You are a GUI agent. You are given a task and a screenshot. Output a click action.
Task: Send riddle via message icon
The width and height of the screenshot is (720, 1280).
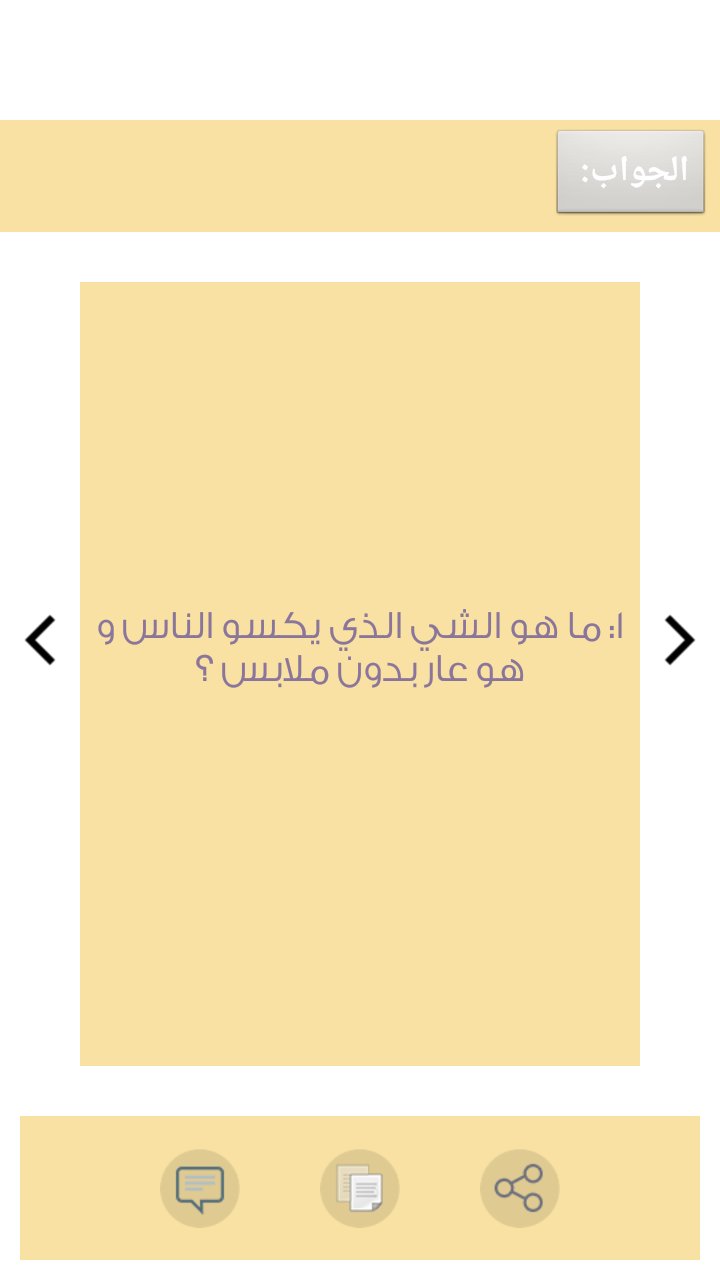[200, 1188]
